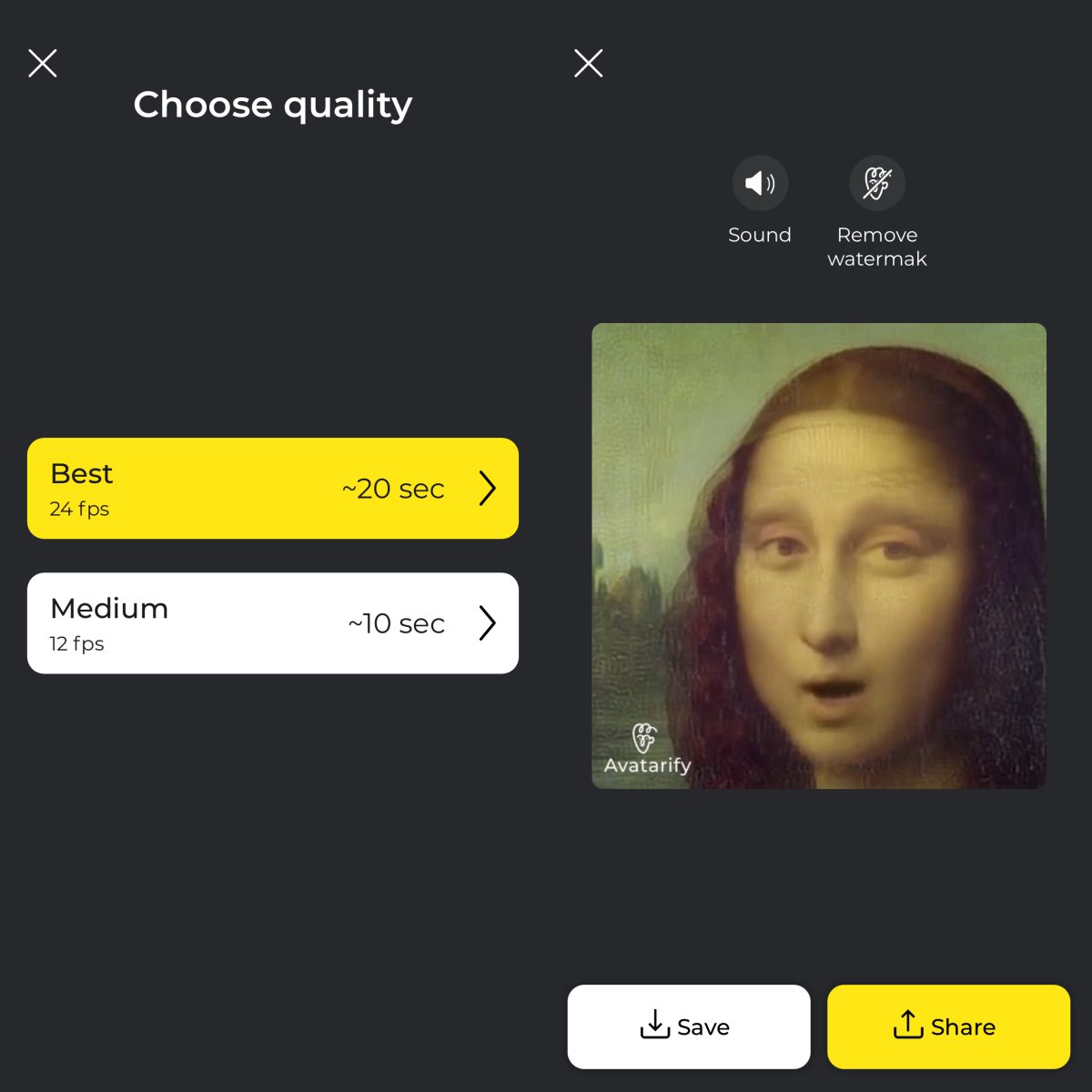Toggle the Sound option
Image resolution: width=1092 pixels, height=1092 pixels.
(760, 184)
